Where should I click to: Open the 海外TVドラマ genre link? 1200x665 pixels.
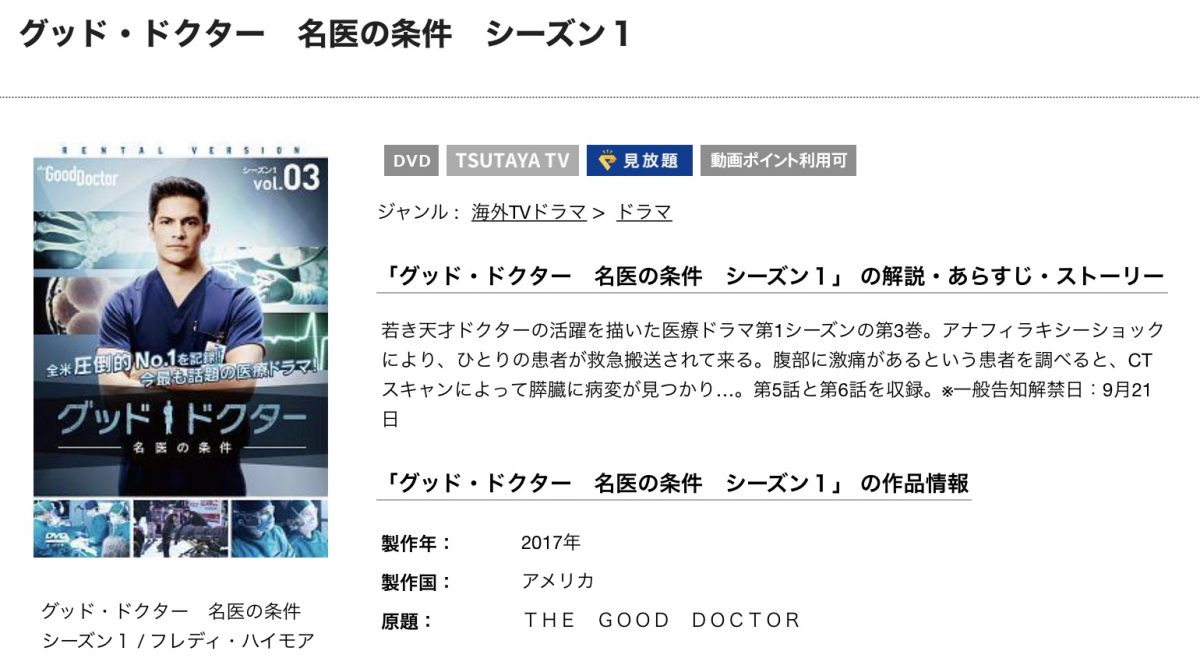tap(528, 212)
